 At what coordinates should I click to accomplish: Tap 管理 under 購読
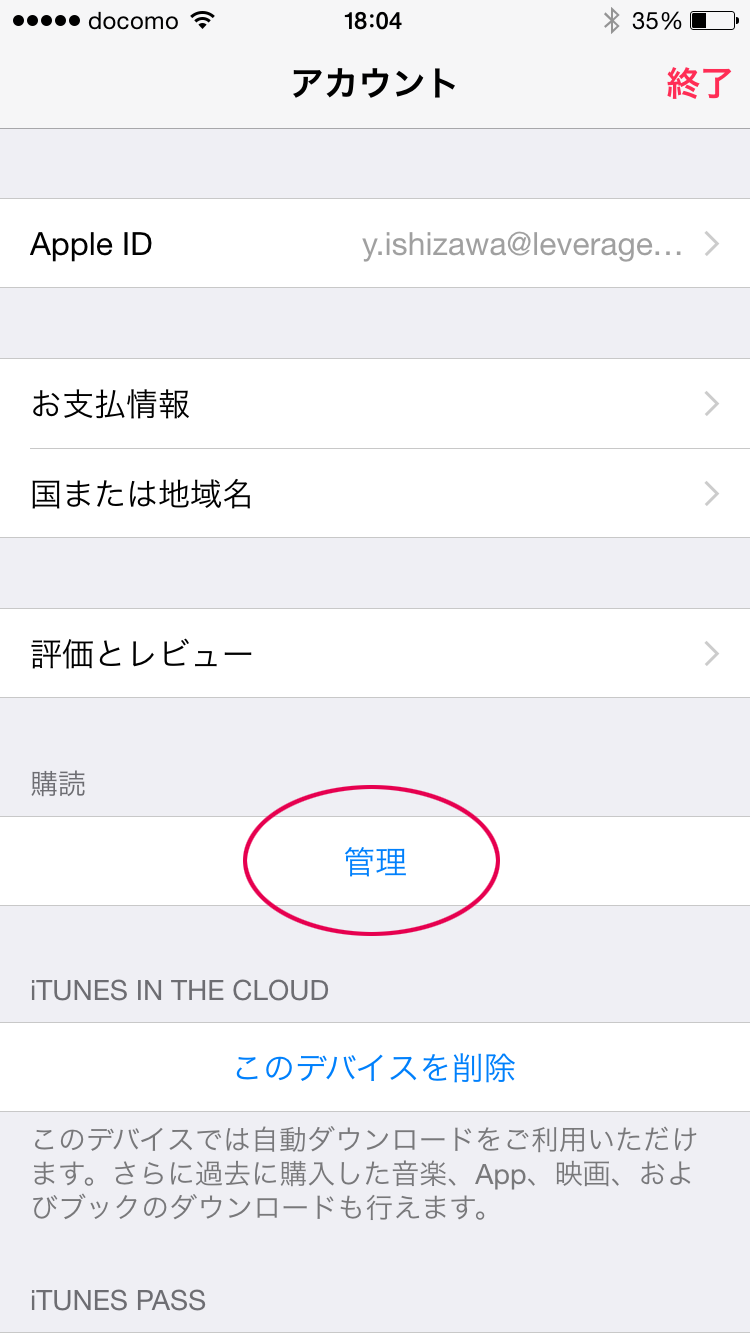tap(375, 862)
